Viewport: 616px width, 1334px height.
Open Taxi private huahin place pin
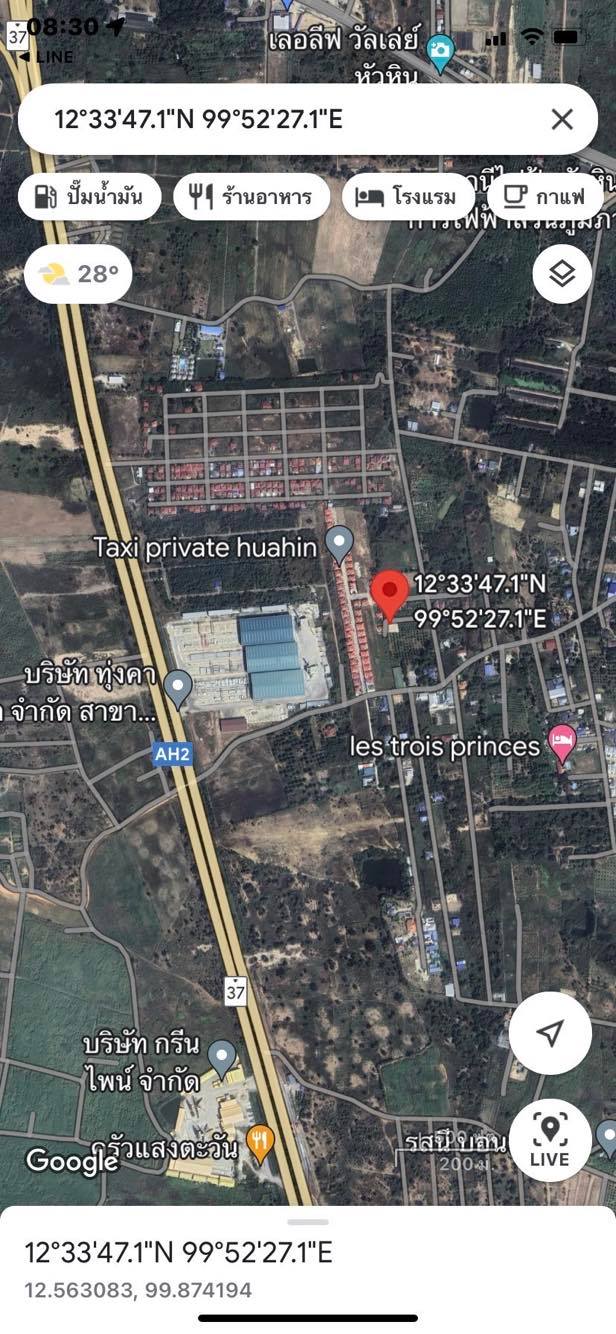click(340, 545)
